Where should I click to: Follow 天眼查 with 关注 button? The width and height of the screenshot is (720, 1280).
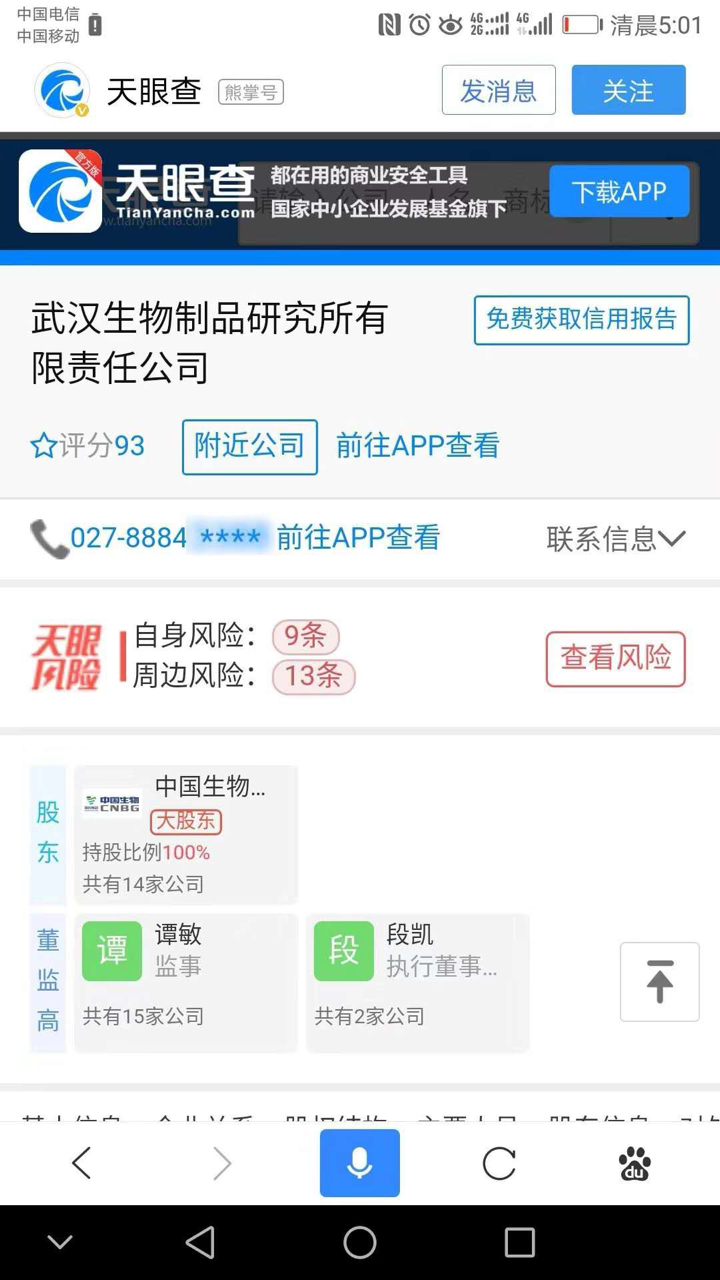point(628,91)
